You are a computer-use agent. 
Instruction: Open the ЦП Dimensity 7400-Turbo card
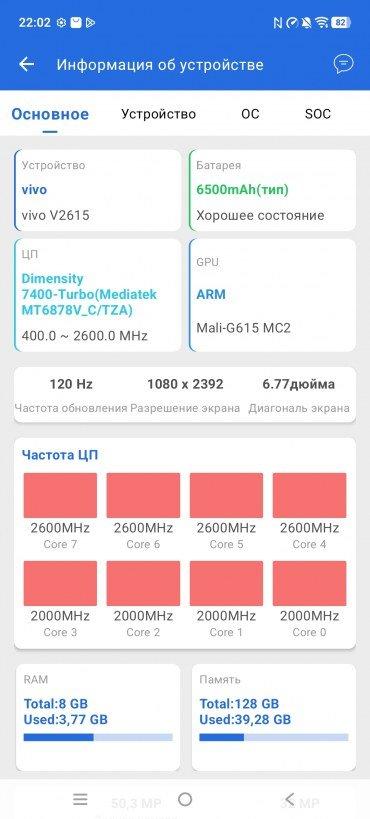pos(98,295)
